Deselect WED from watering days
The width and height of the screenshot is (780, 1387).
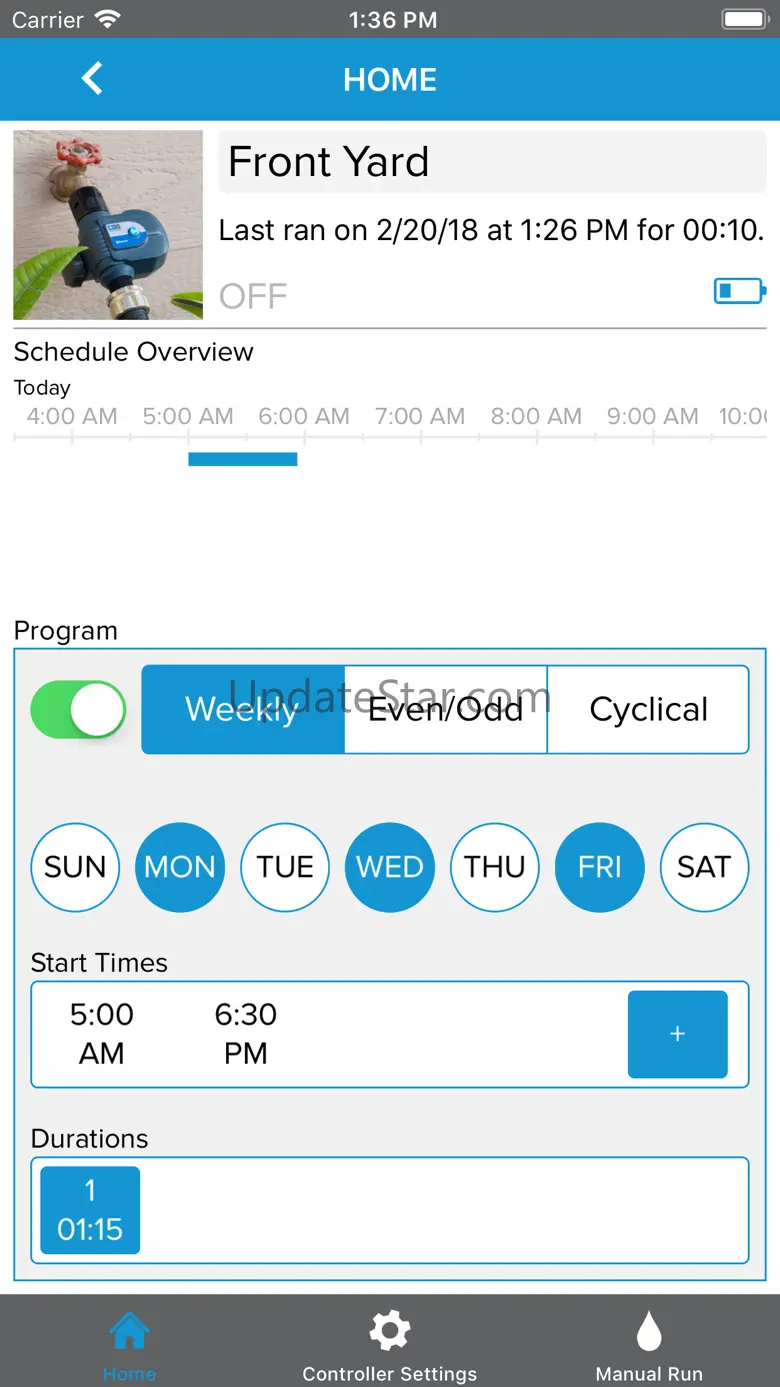[390, 867]
